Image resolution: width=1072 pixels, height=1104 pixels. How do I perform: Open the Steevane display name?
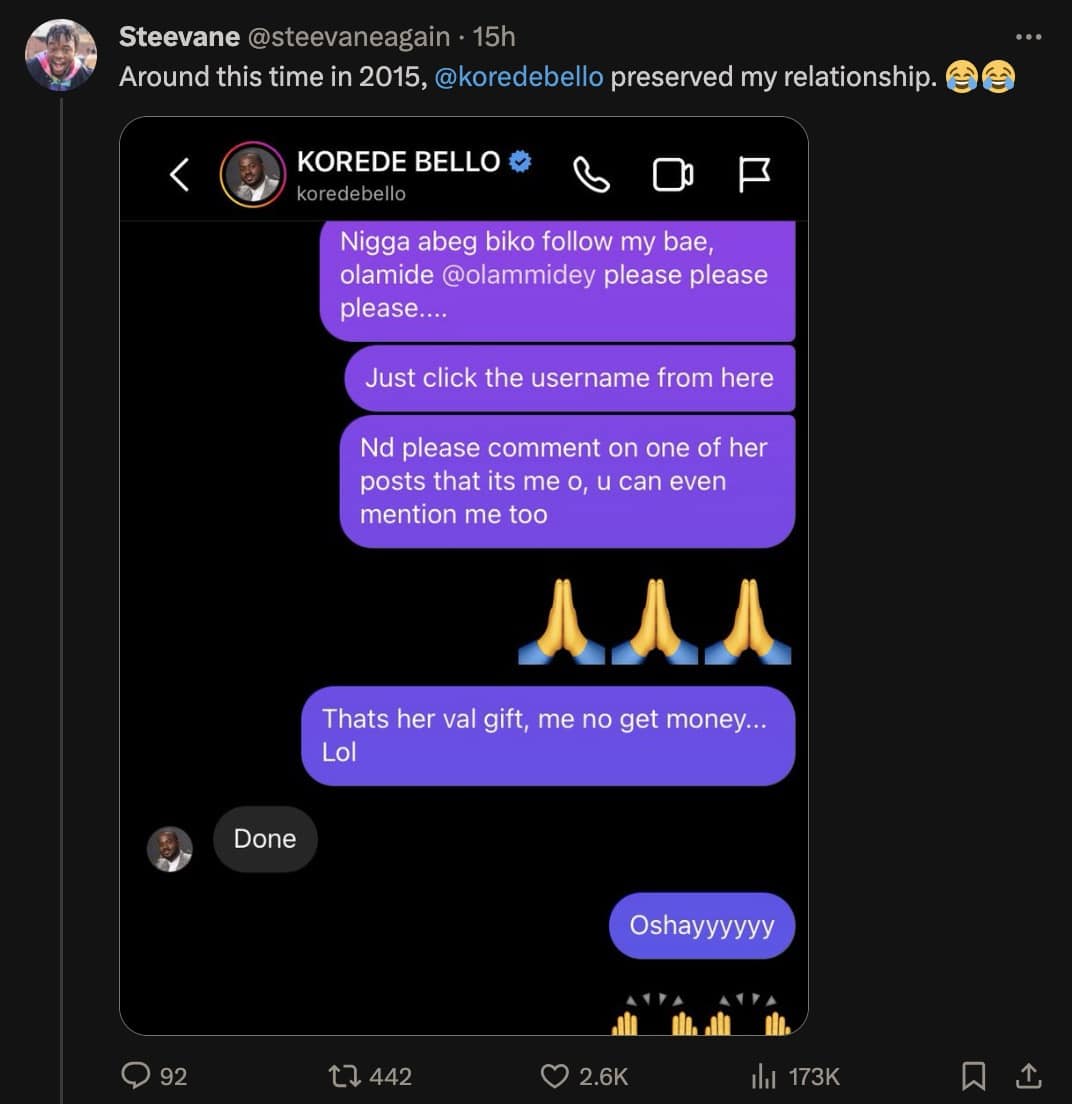(179, 37)
